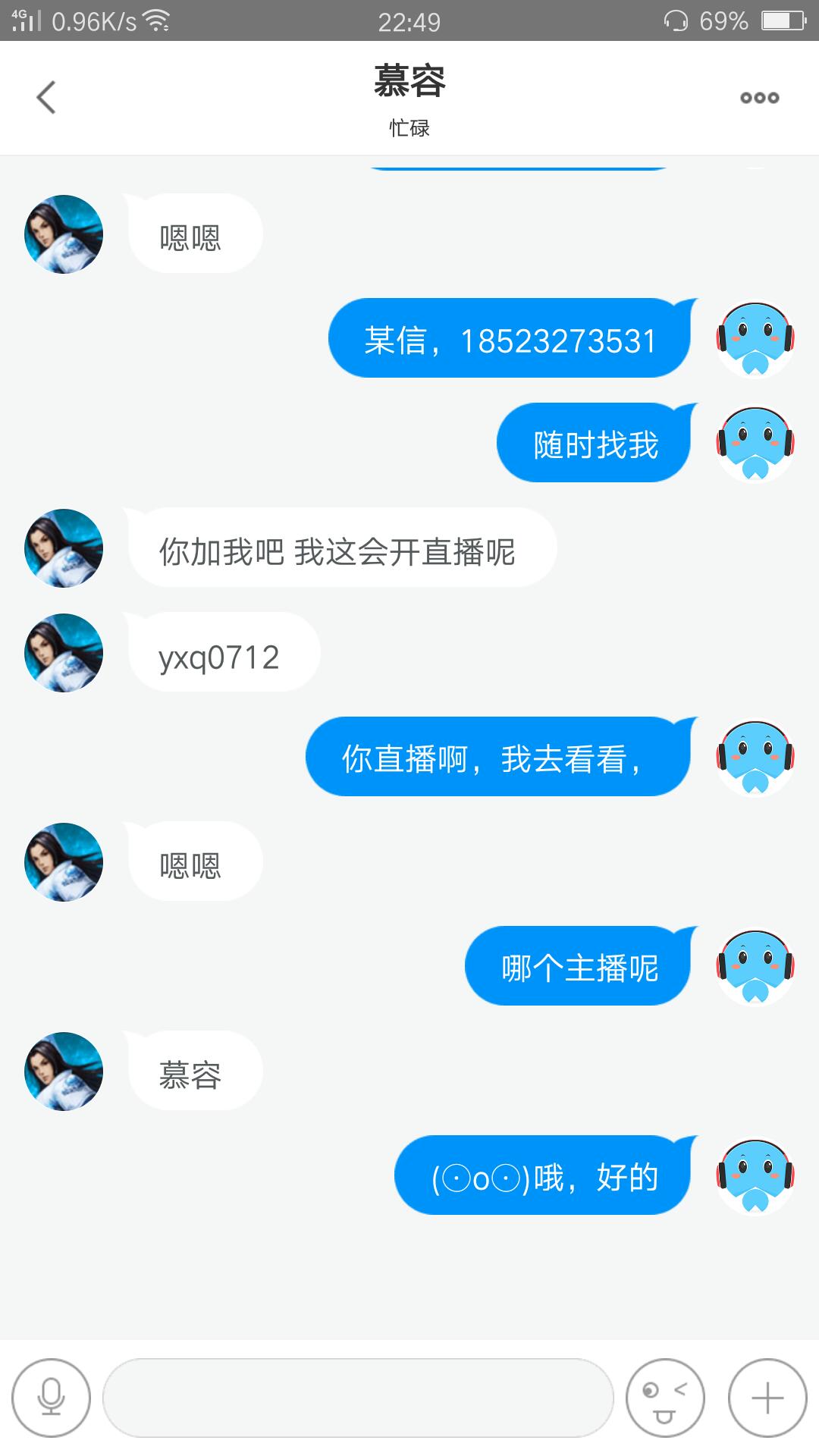
Task: Focus the message input field
Action: click(x=357, y=1397)
